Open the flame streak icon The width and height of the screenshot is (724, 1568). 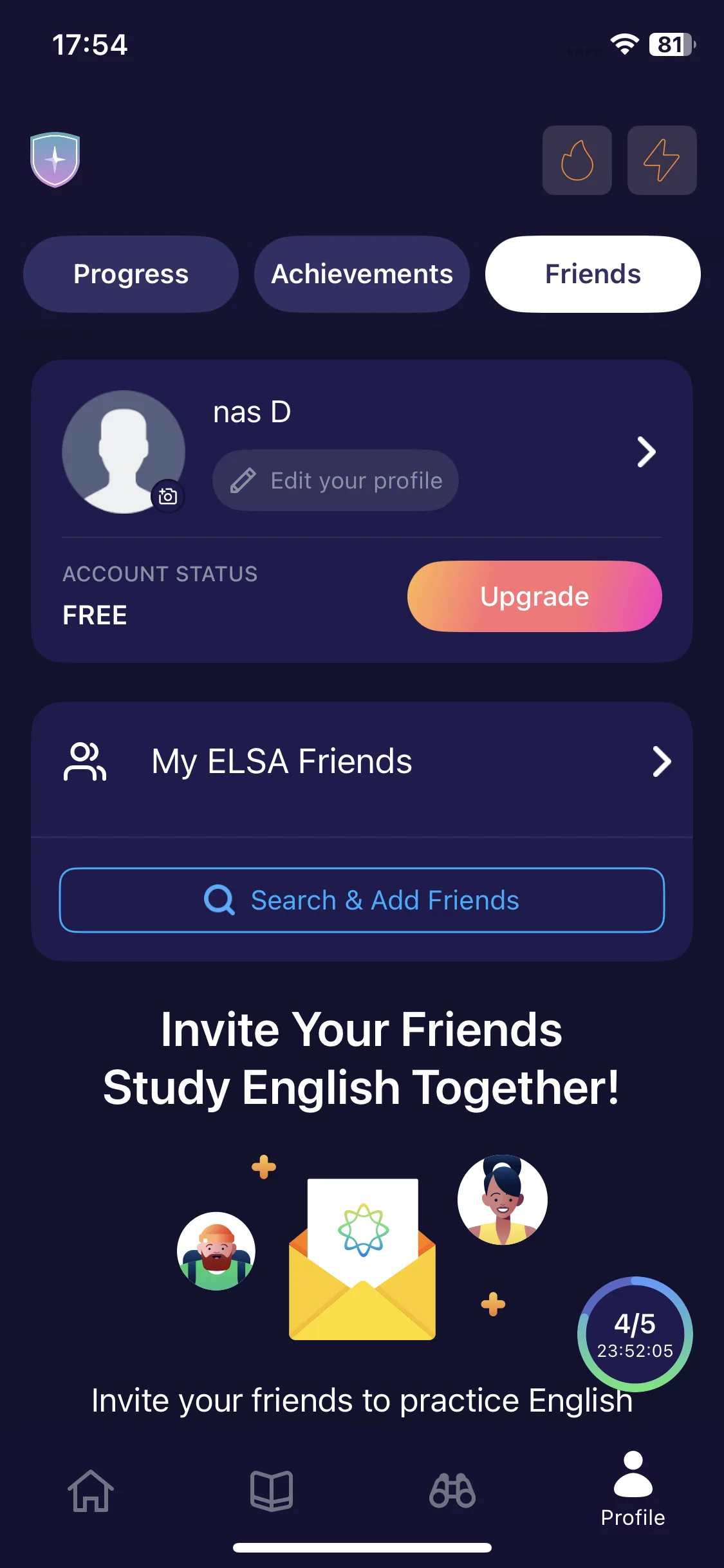click(577, 160)
